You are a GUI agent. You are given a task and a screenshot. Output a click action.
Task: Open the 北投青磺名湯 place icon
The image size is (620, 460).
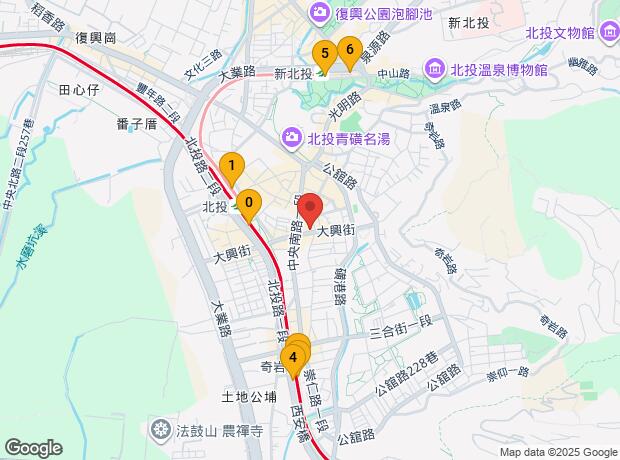coord(291,136)
